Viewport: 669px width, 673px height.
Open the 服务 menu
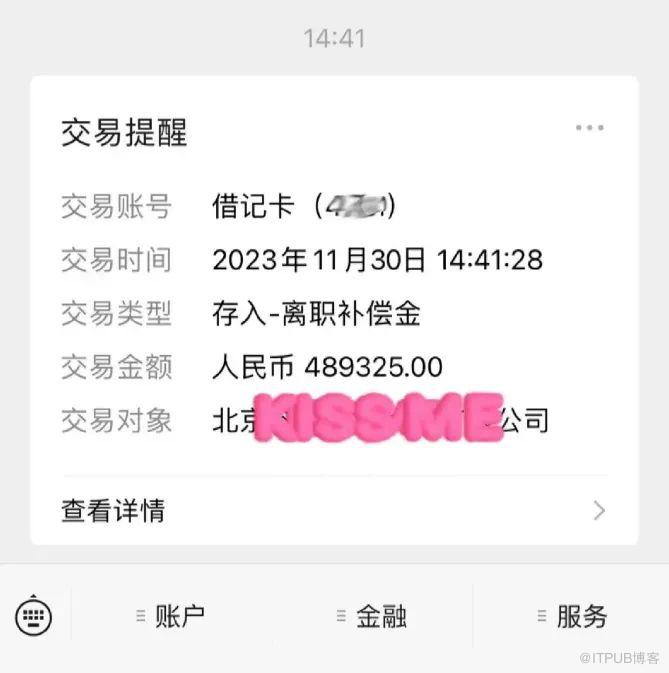571,616
